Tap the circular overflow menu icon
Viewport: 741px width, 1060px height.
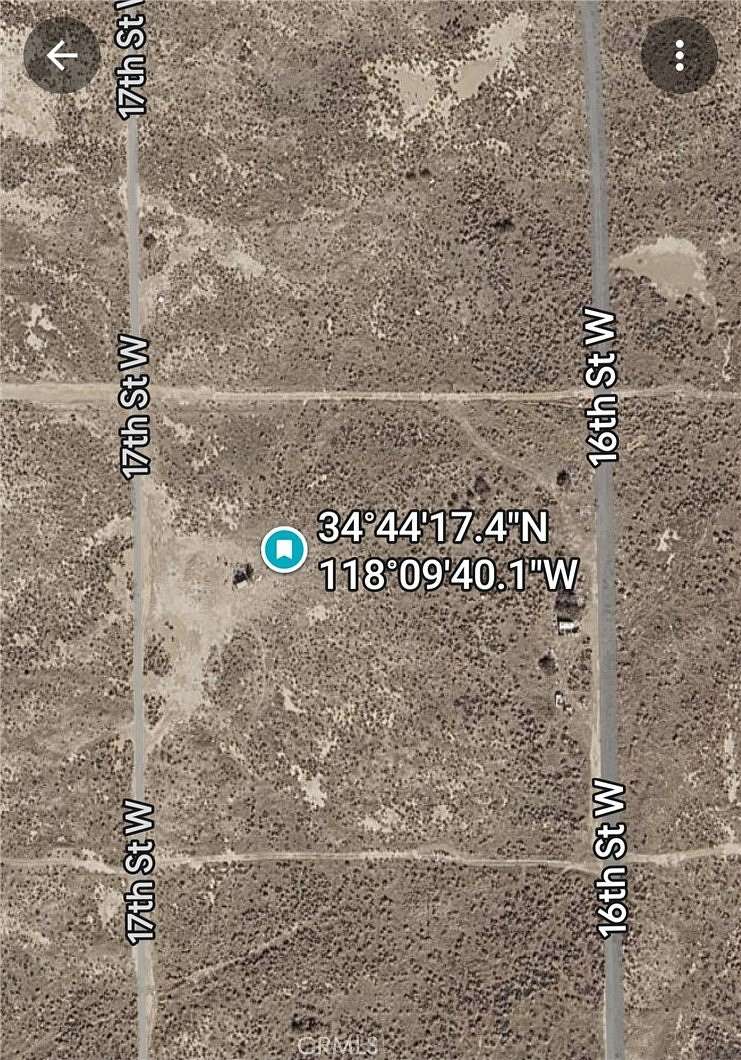pos(681,55)
